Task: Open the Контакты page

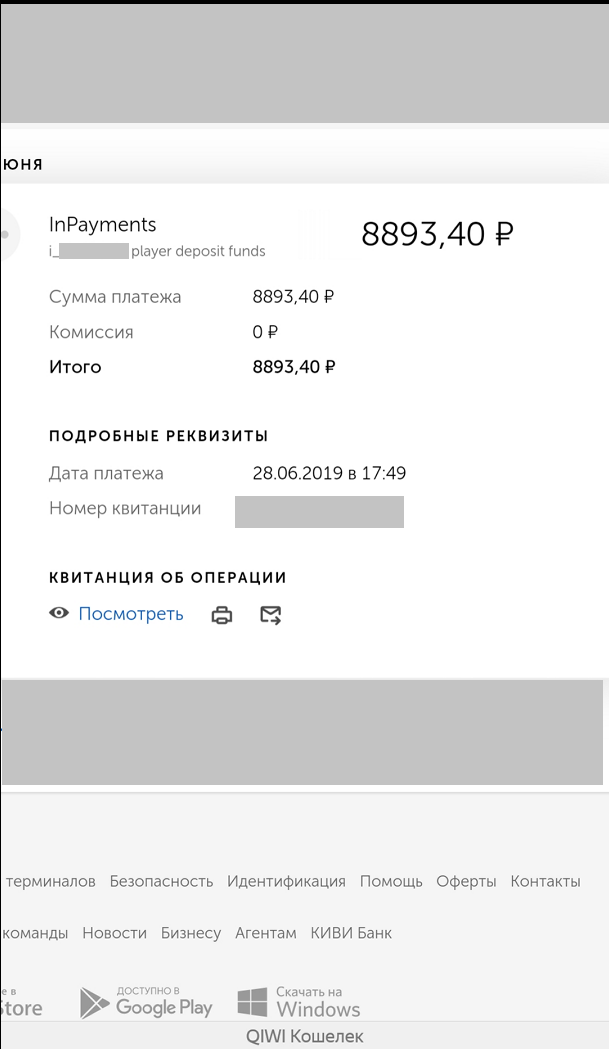Action: (x=545, y=882)
